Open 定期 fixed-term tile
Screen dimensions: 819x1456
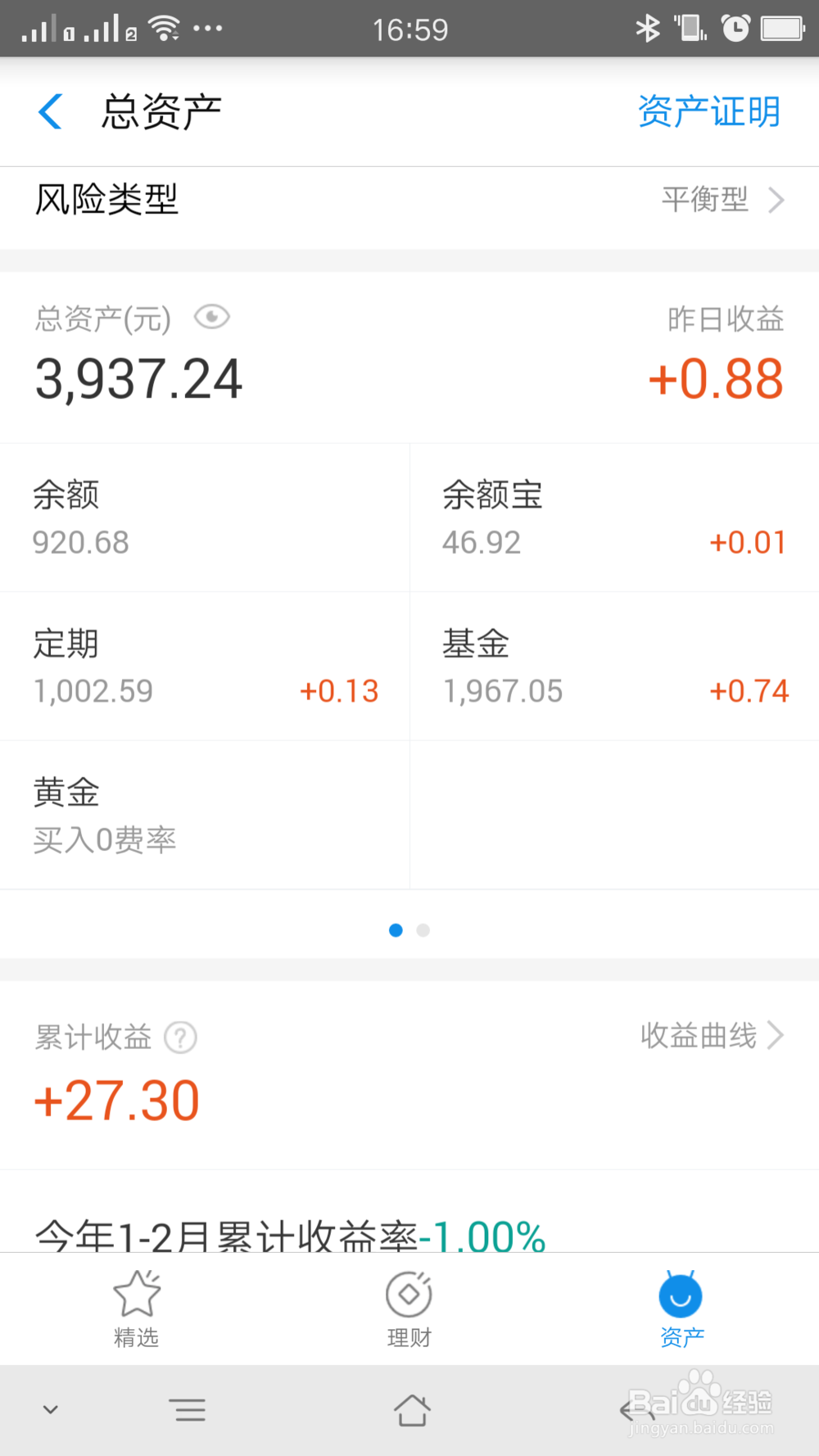205,667
